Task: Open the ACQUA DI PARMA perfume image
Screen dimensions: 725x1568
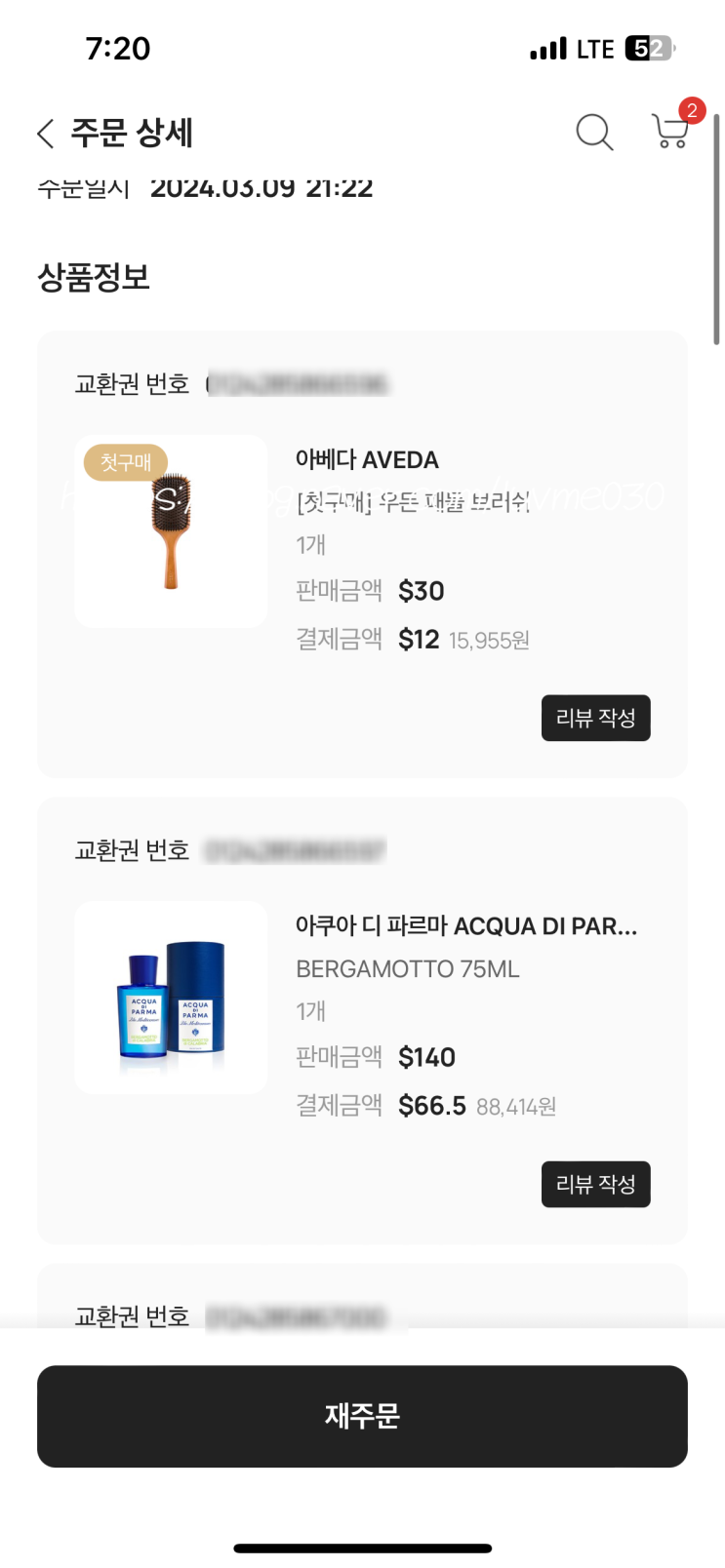Action: (171, 998)
